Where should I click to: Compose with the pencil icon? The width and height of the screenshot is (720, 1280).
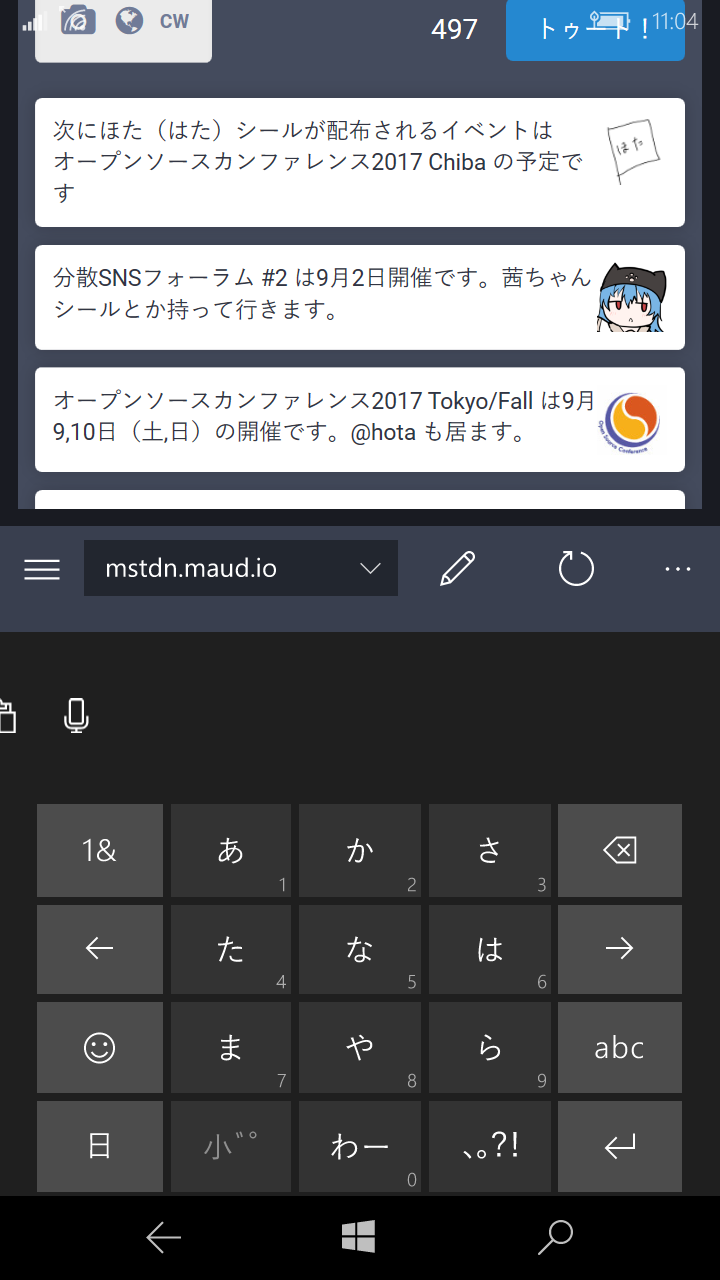click(457, 569)
